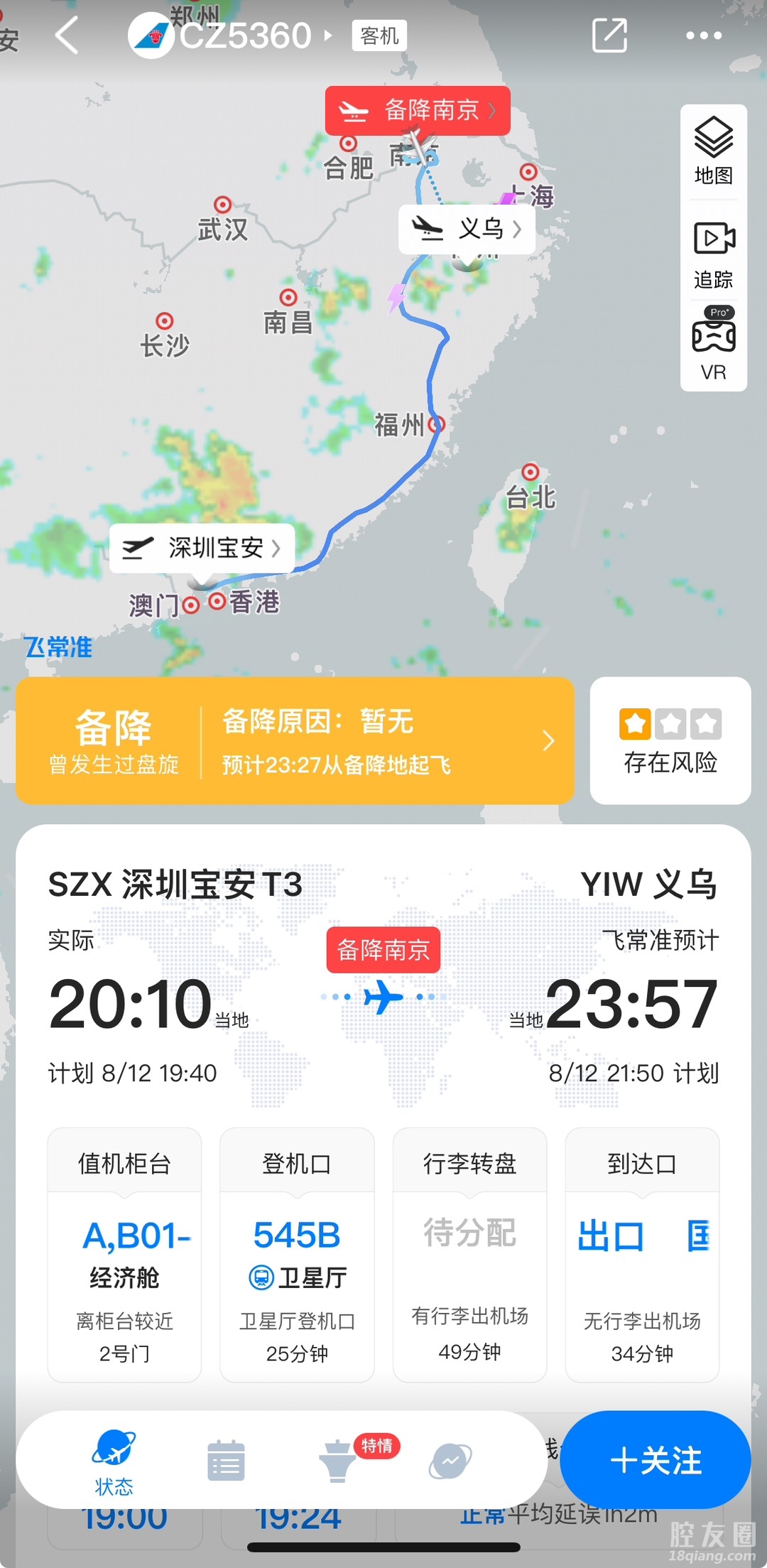767x1568 pixels.
Task: Open the 到达口 arrival exit card
Action: point(642,1254)
